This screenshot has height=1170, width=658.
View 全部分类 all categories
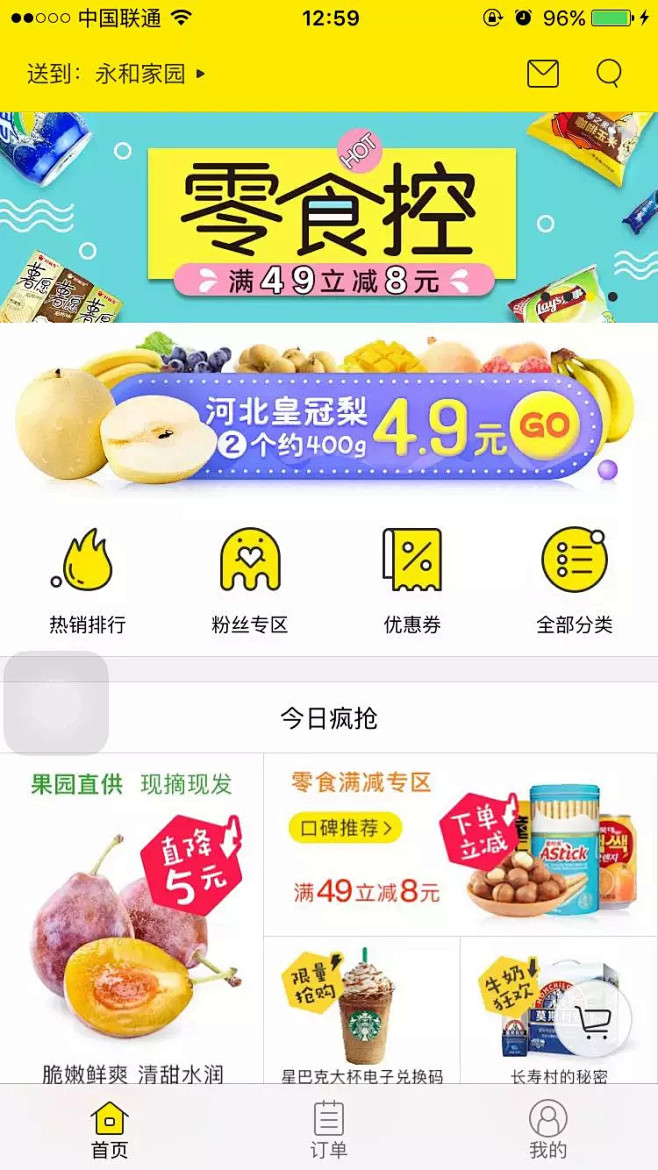[x=574, y=581]
